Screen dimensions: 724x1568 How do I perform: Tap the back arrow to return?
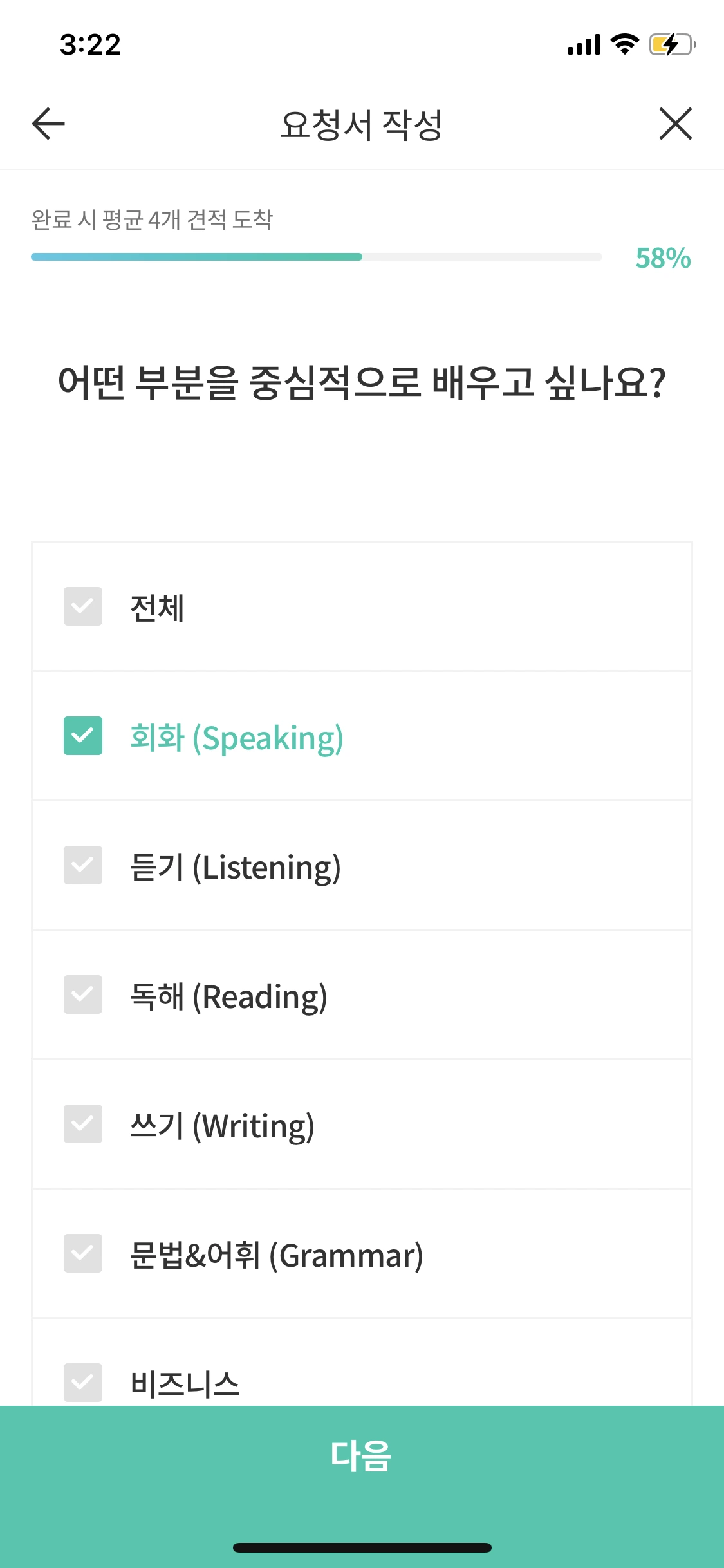coord(46,124)
